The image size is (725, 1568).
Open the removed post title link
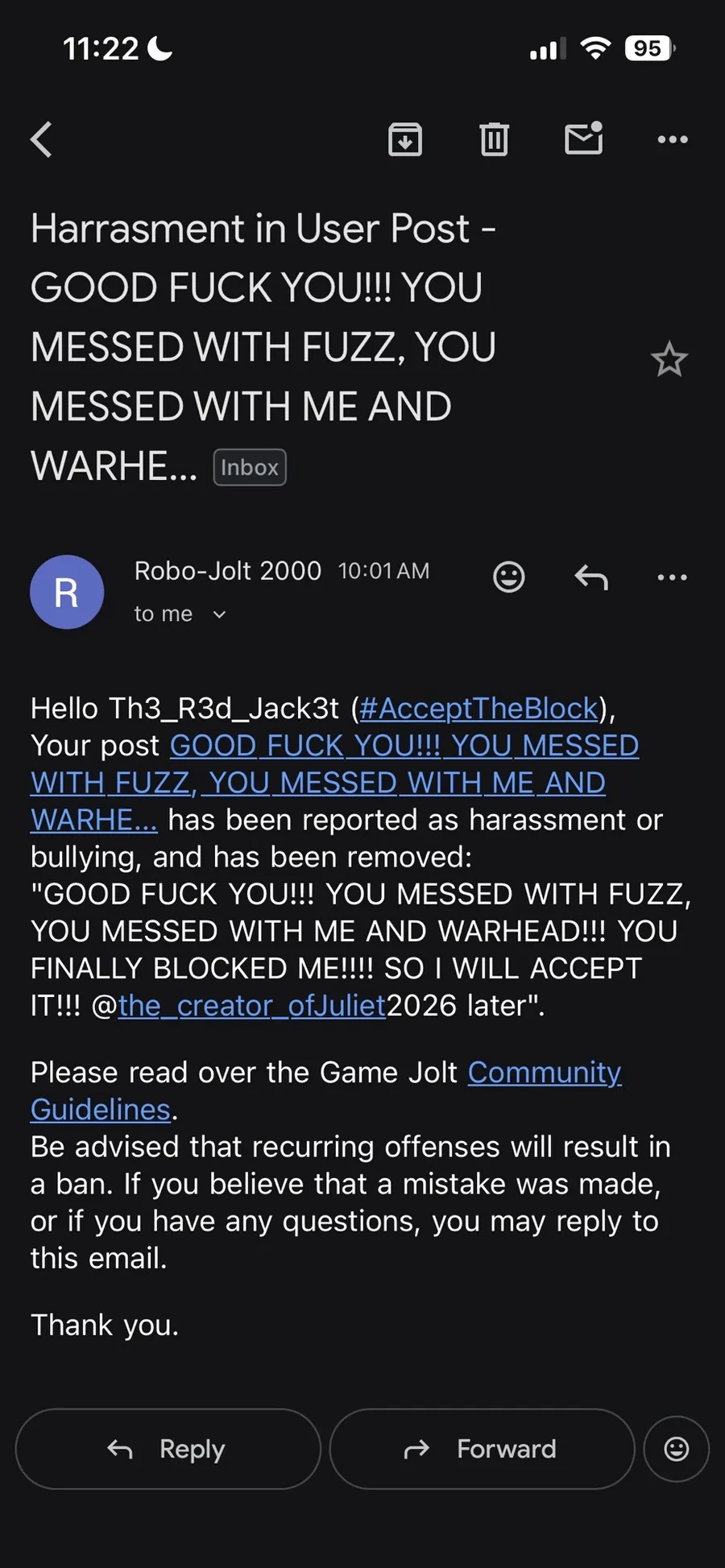coord(403,747)
